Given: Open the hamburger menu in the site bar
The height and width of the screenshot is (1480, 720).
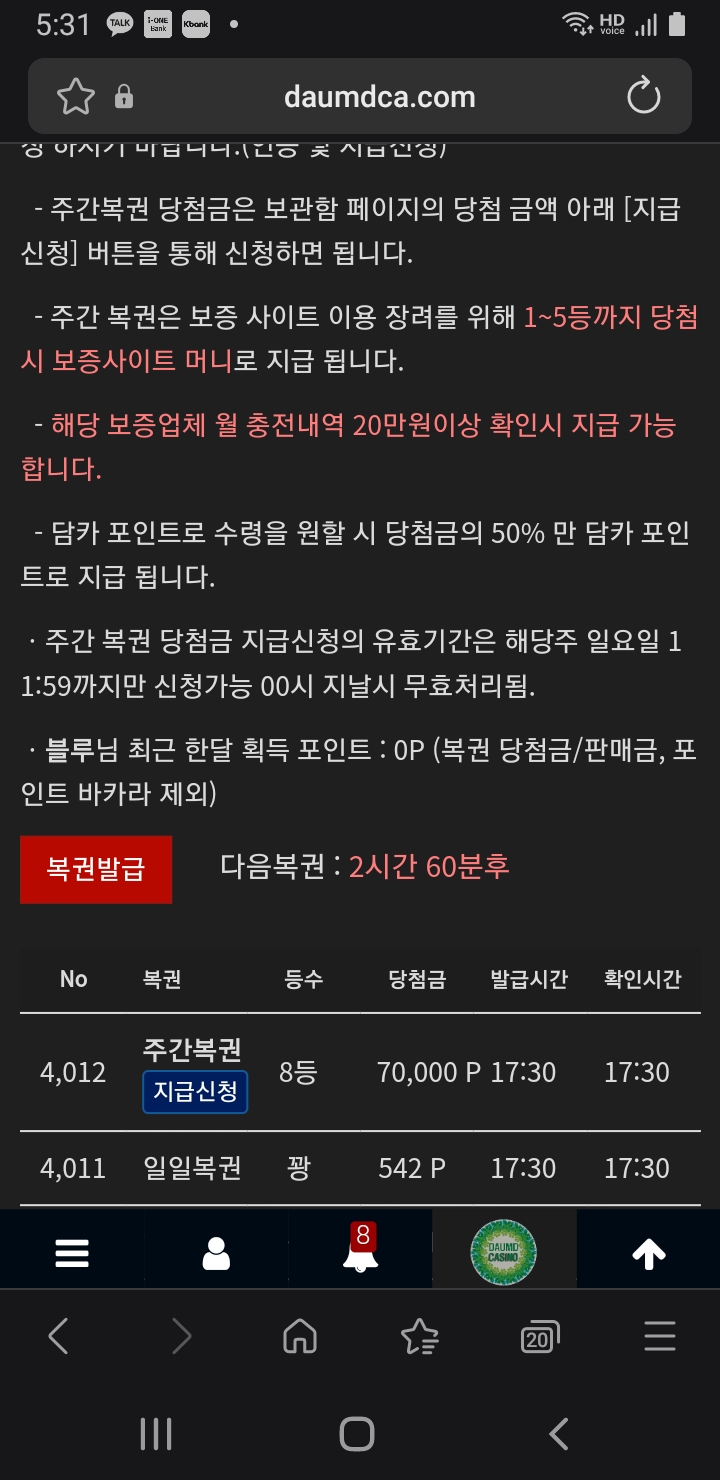Looking at the screenshot, I should [72, 1252].
